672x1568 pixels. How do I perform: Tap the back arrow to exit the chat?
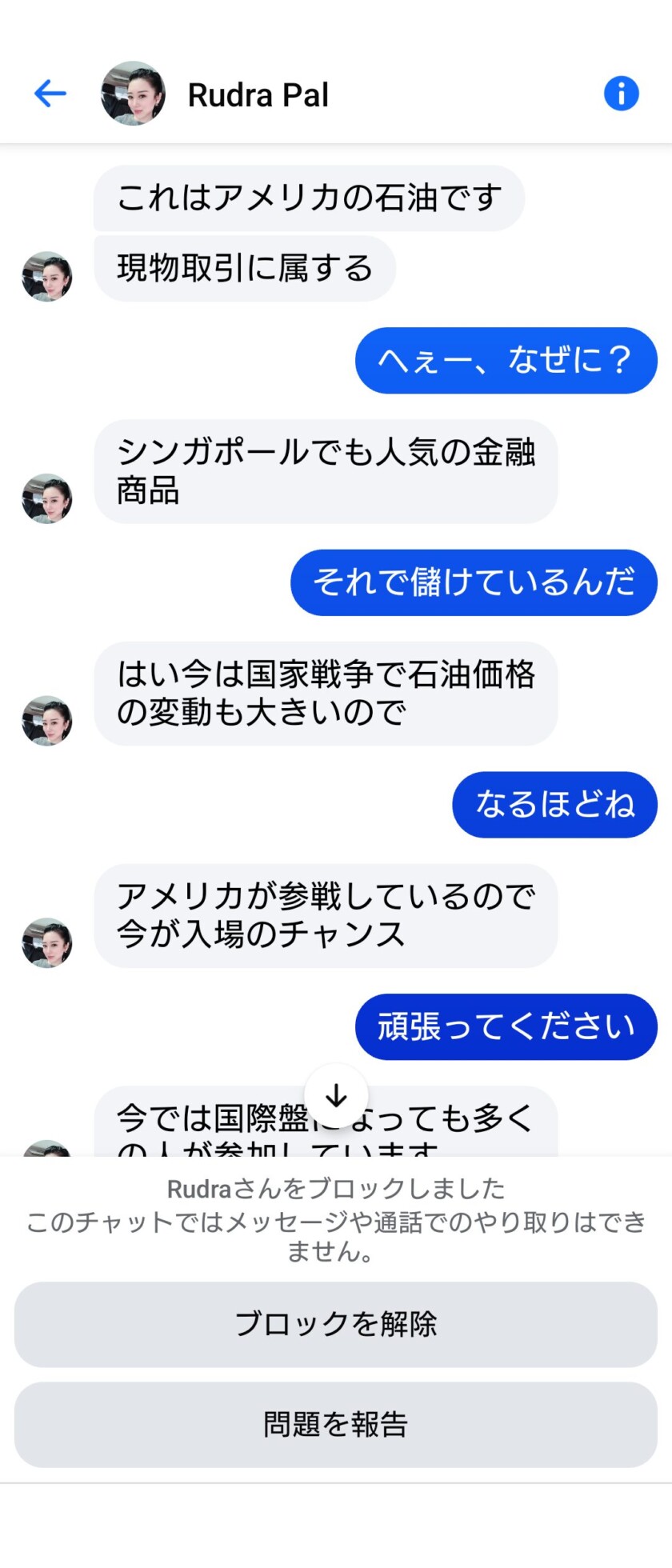click(50, 94)
